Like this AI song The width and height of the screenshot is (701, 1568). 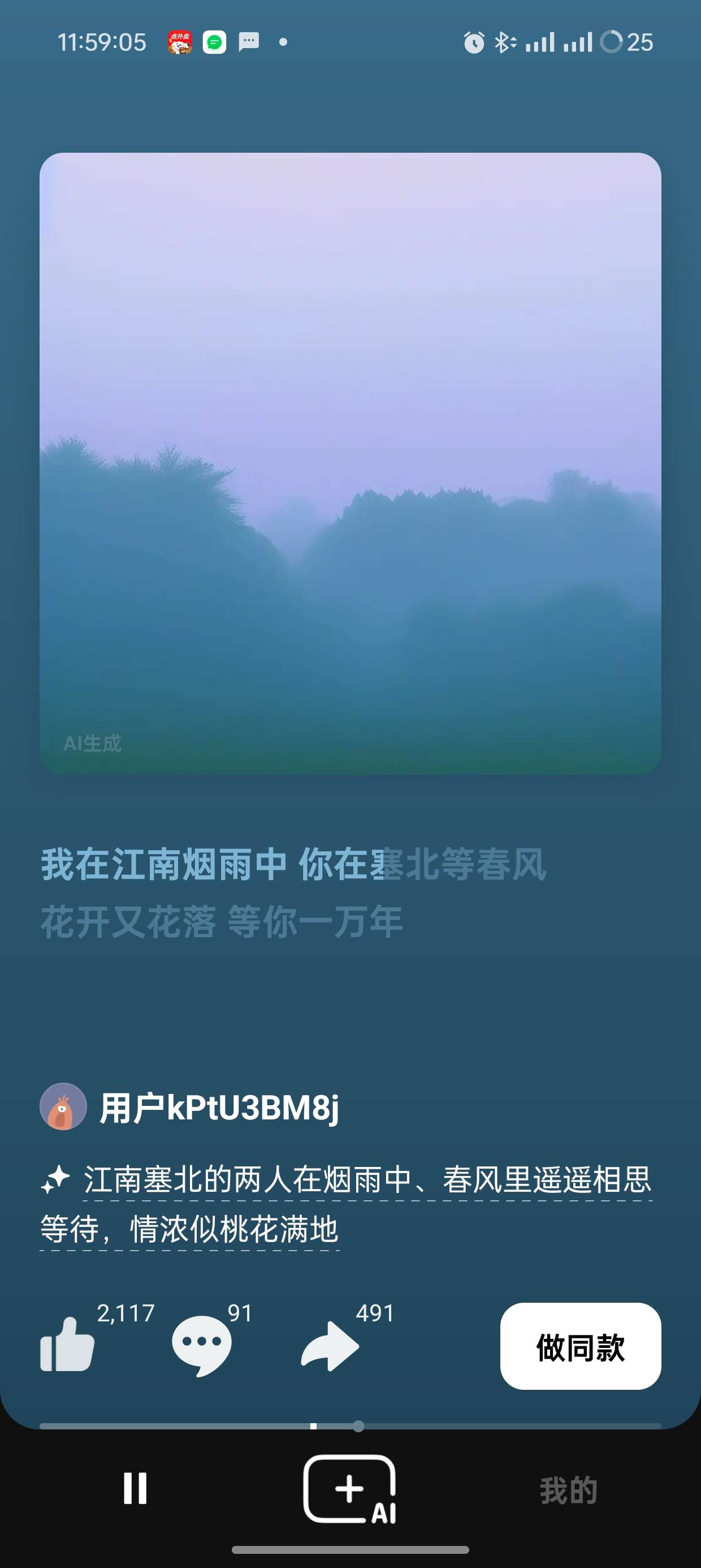coord(67,1344)
